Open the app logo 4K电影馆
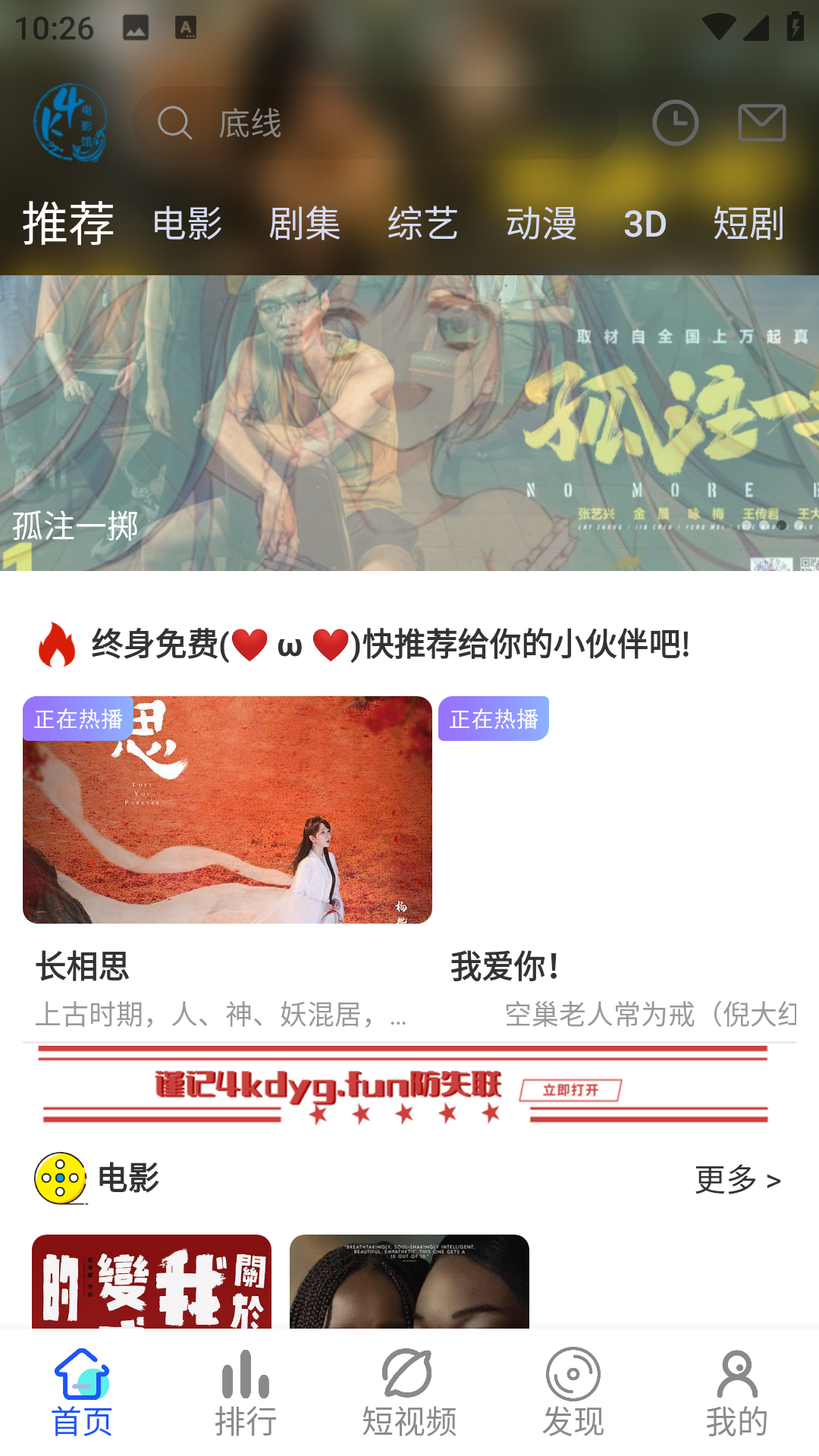This screenshot has width=819, height=1456. pyautogui.click(x=71, y=121)
